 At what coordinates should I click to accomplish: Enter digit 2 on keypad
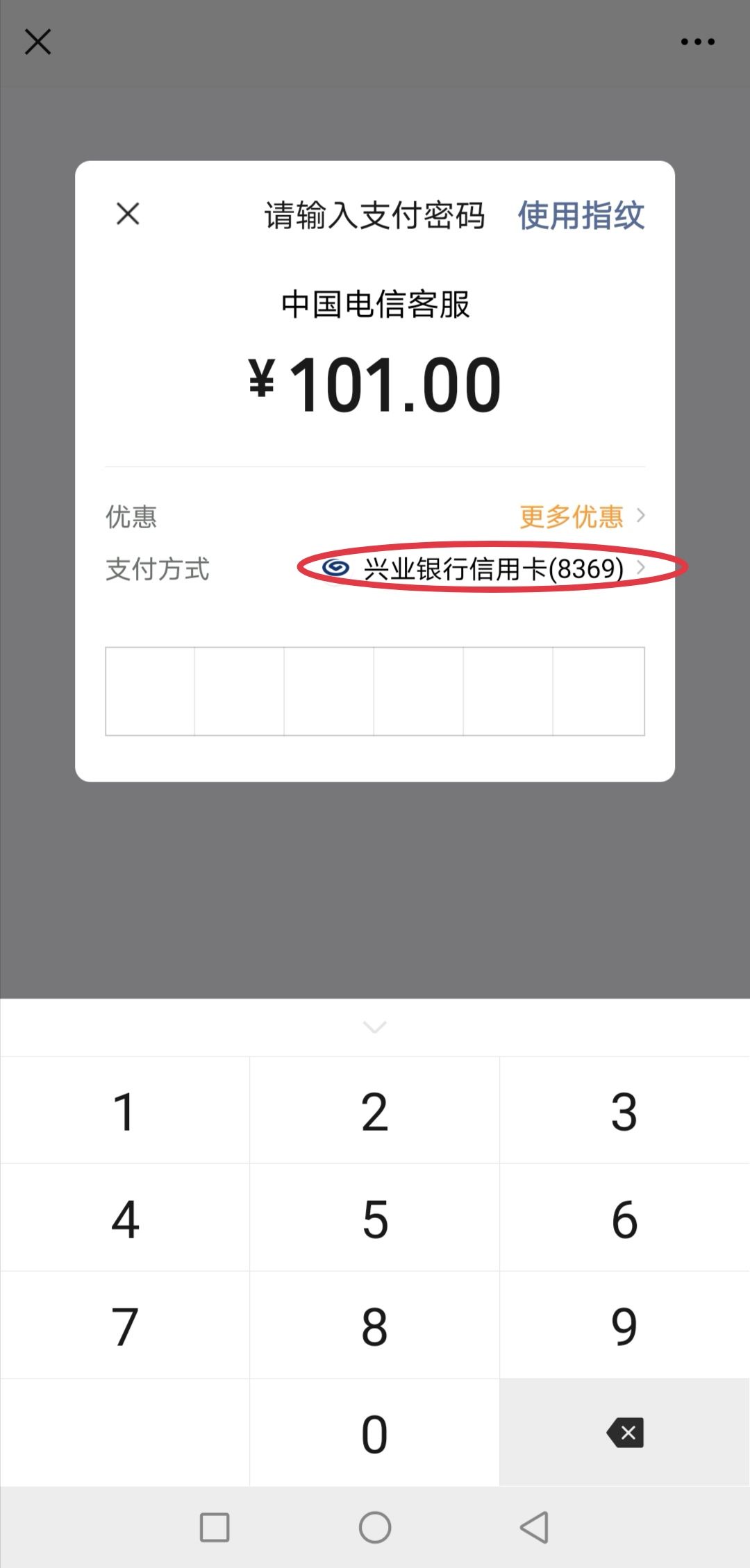point(375,1111)
